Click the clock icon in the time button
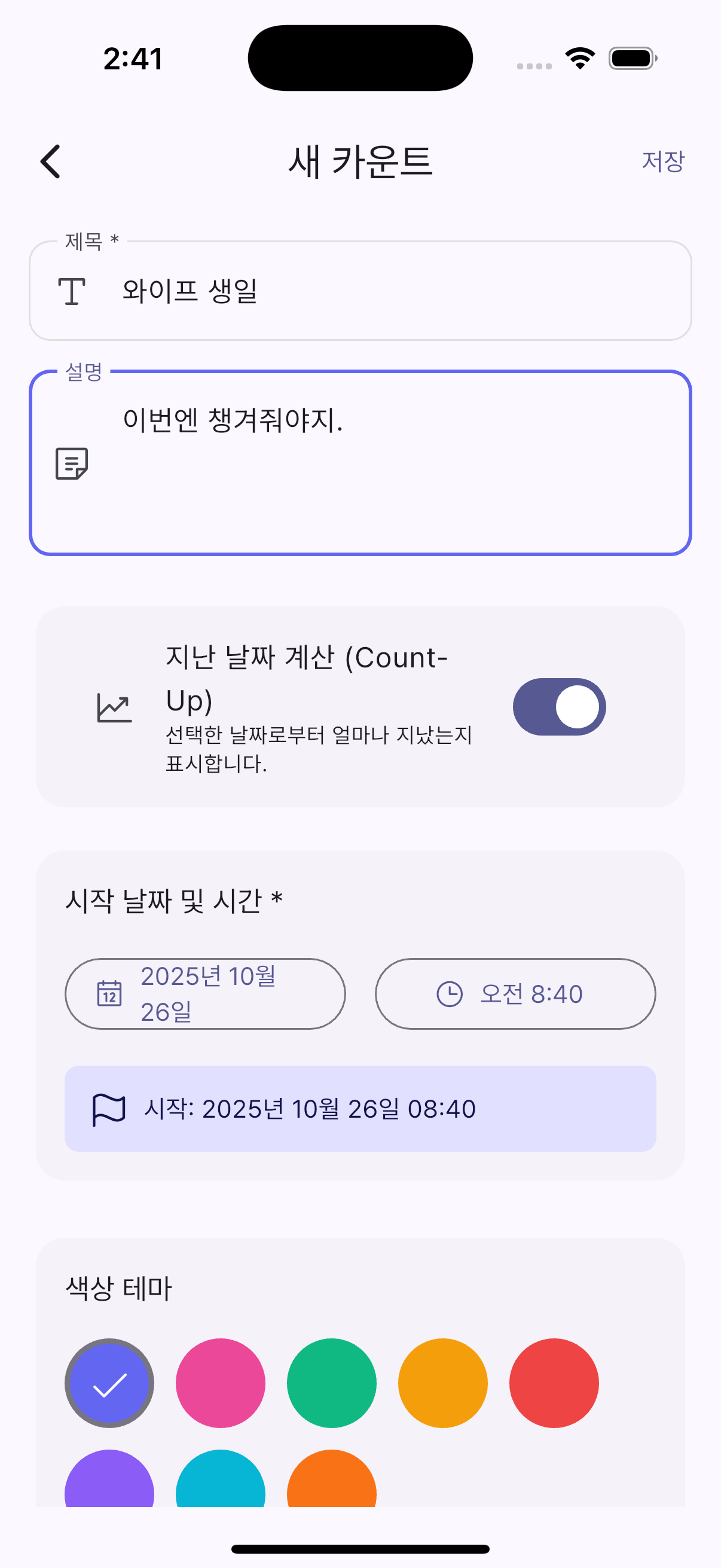 [x=448, y=993]
